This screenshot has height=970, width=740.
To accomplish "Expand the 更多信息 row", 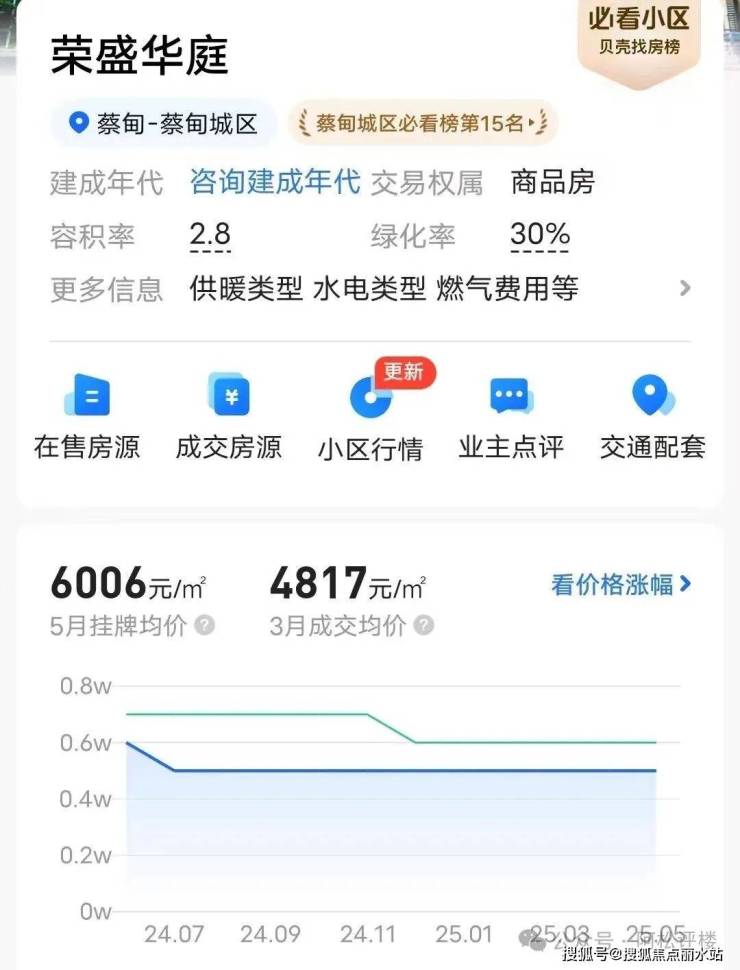I will 684,289.
